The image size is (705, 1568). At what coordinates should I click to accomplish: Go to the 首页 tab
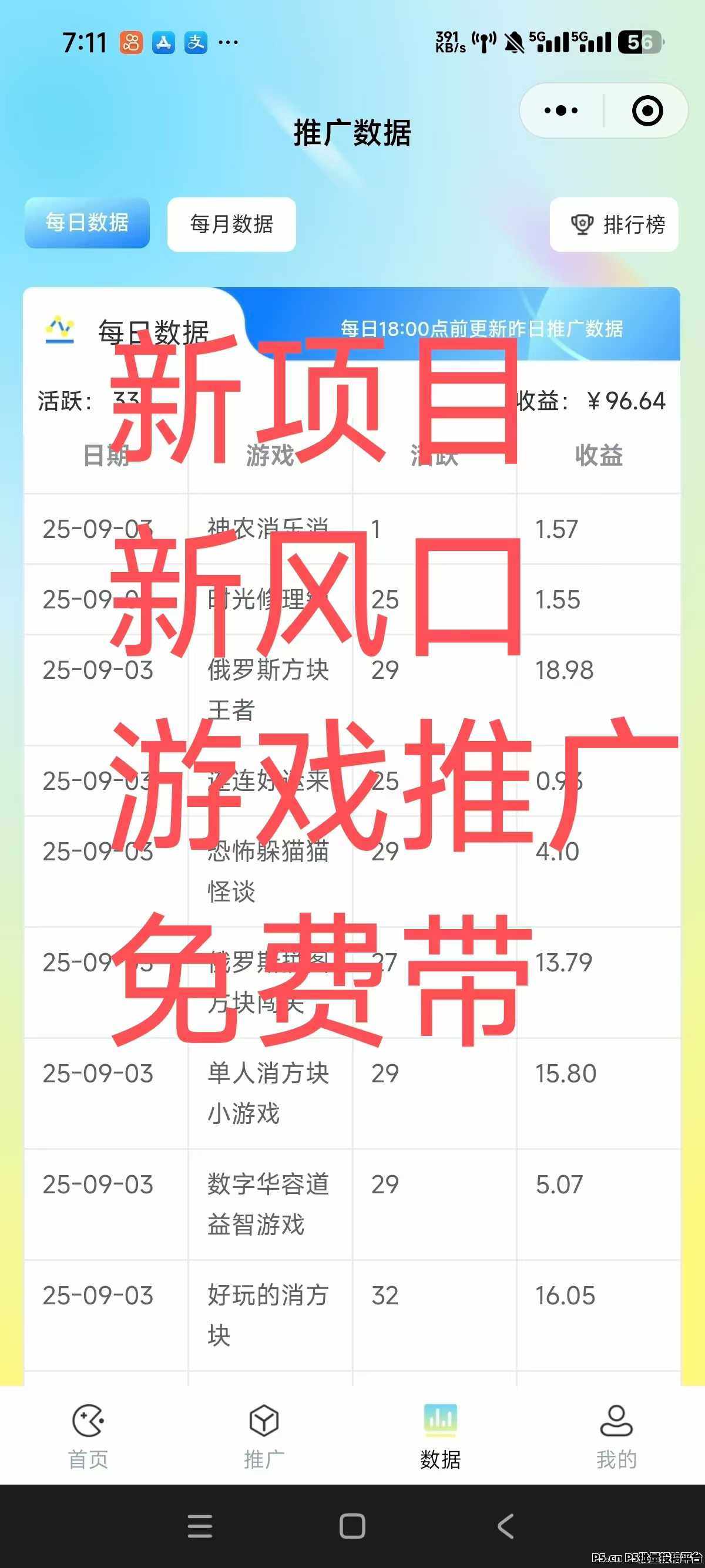[x=88, y=1437]
